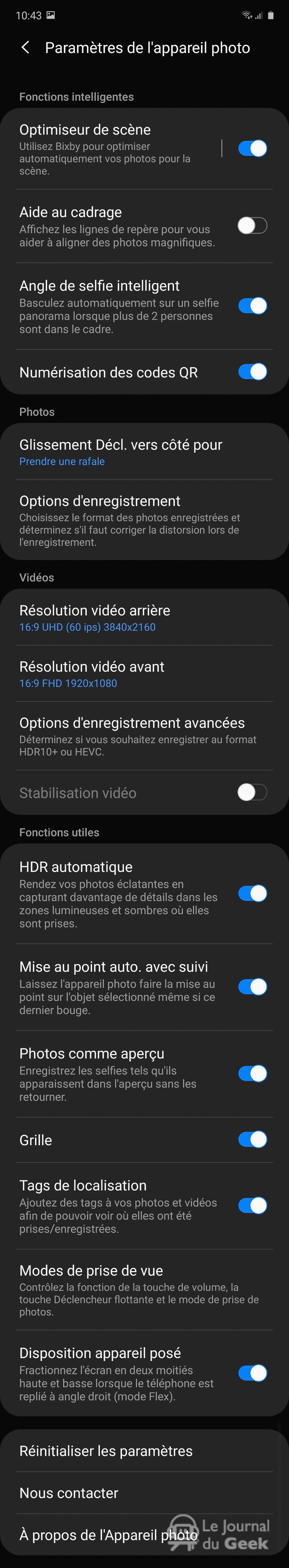
Task: Turn off the Grille switch
Action: [252, 1139]
